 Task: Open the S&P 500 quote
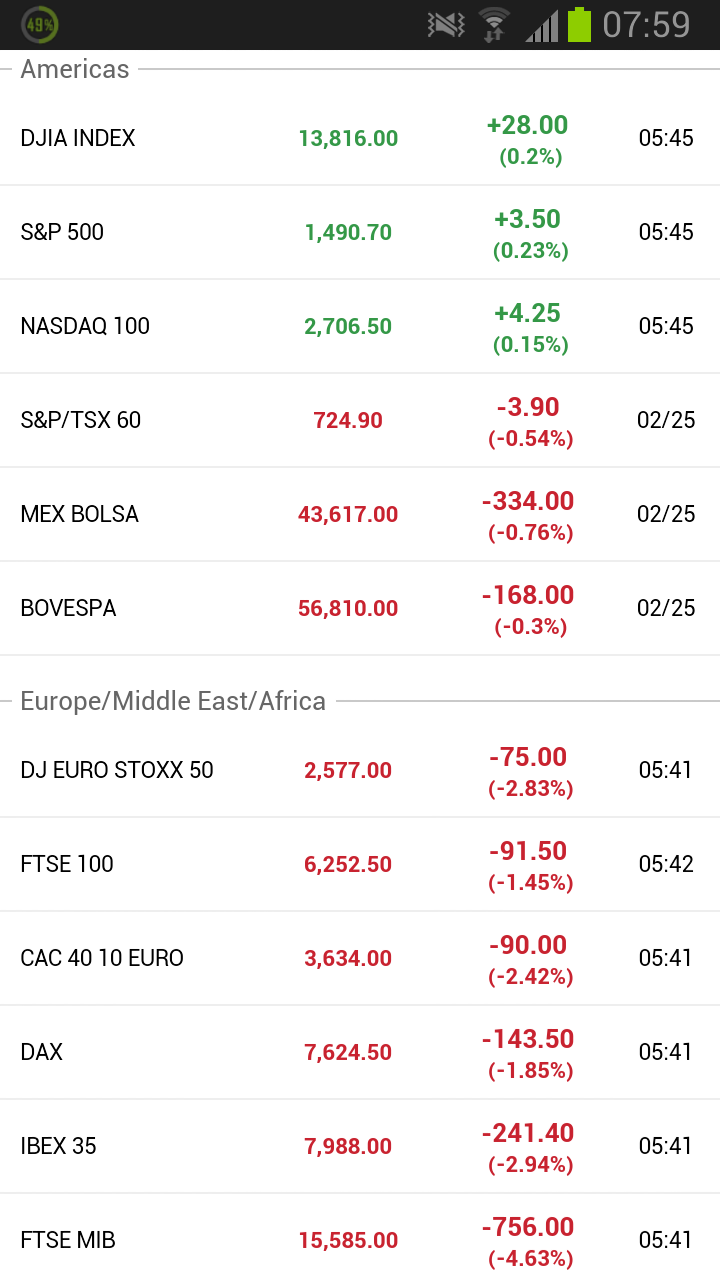(x=360, y=232)
